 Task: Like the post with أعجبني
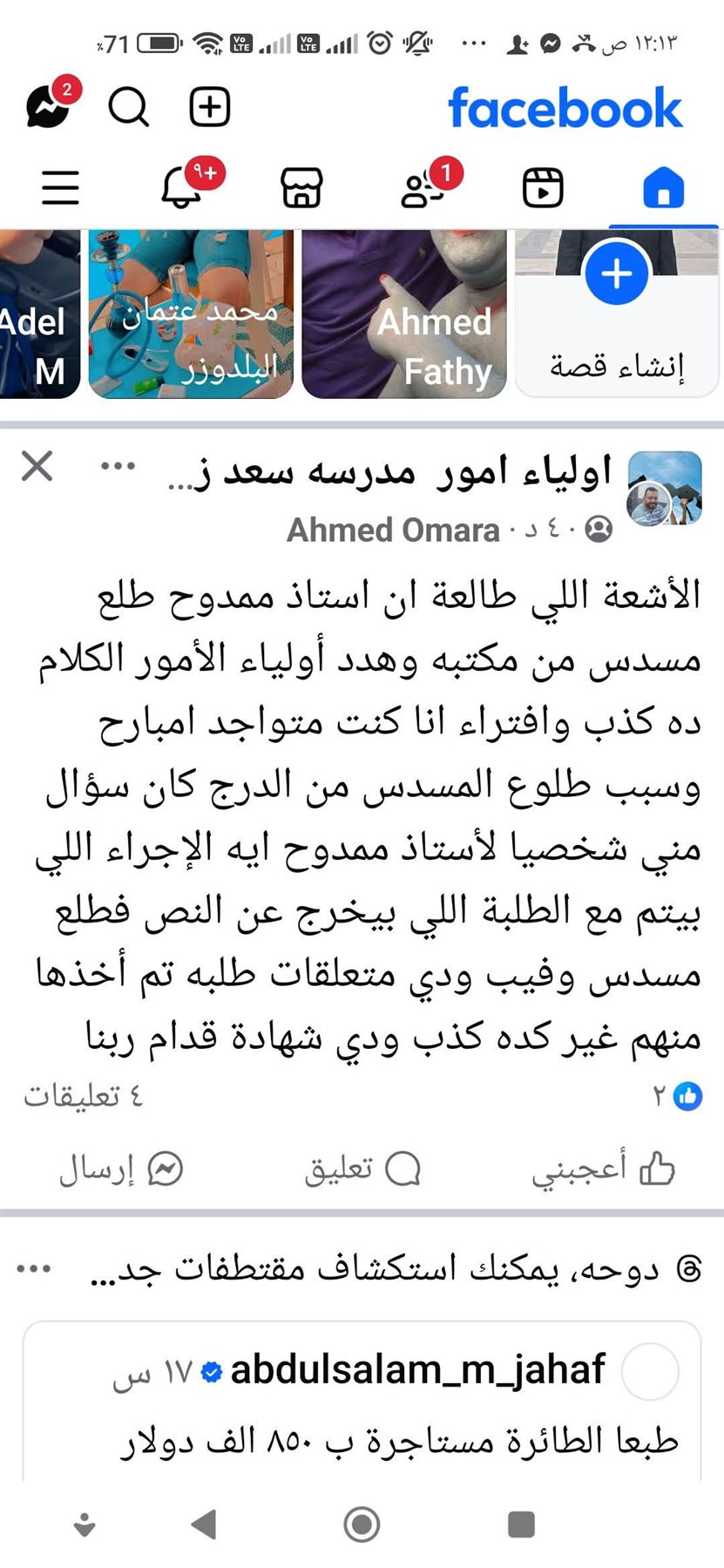[x=603, y=1169]
